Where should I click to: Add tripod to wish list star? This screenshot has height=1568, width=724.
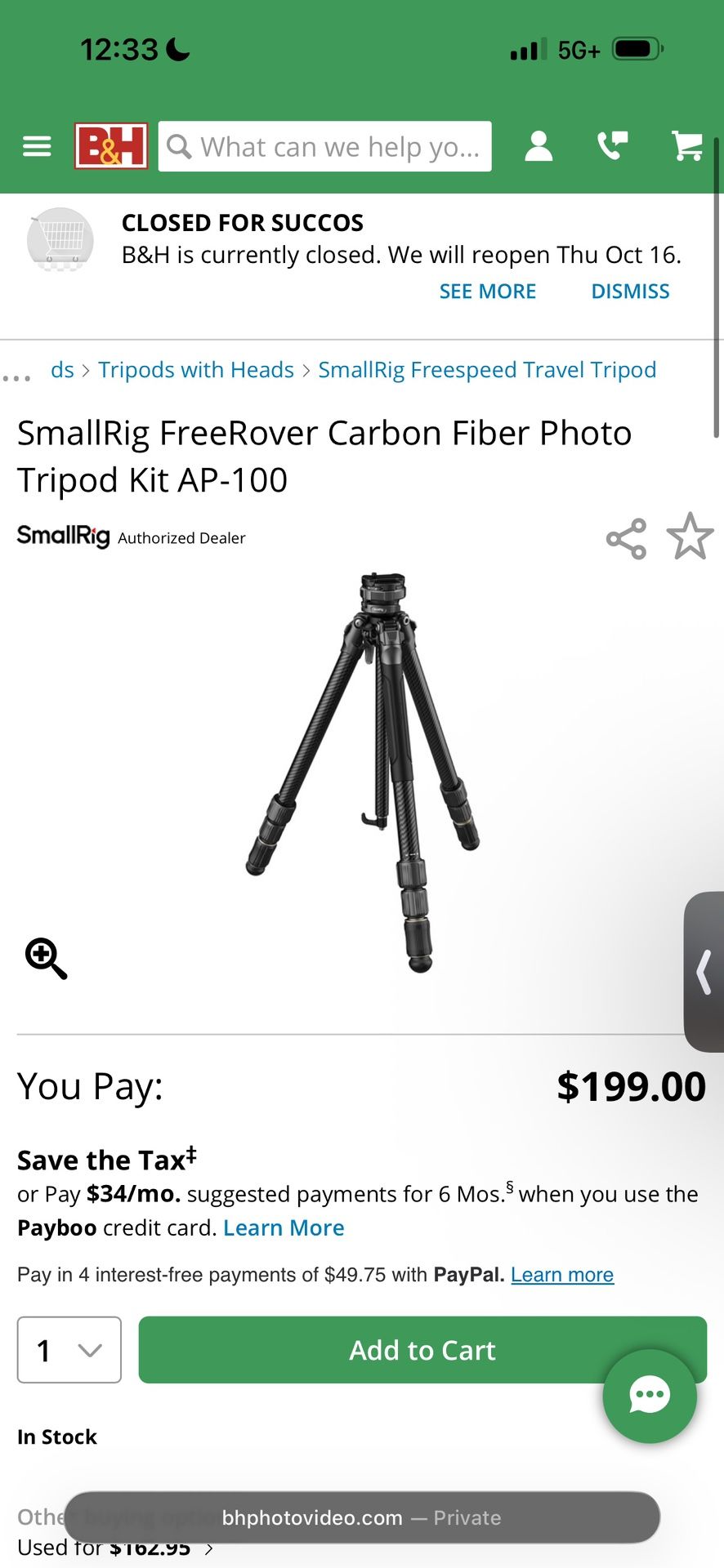690,537
